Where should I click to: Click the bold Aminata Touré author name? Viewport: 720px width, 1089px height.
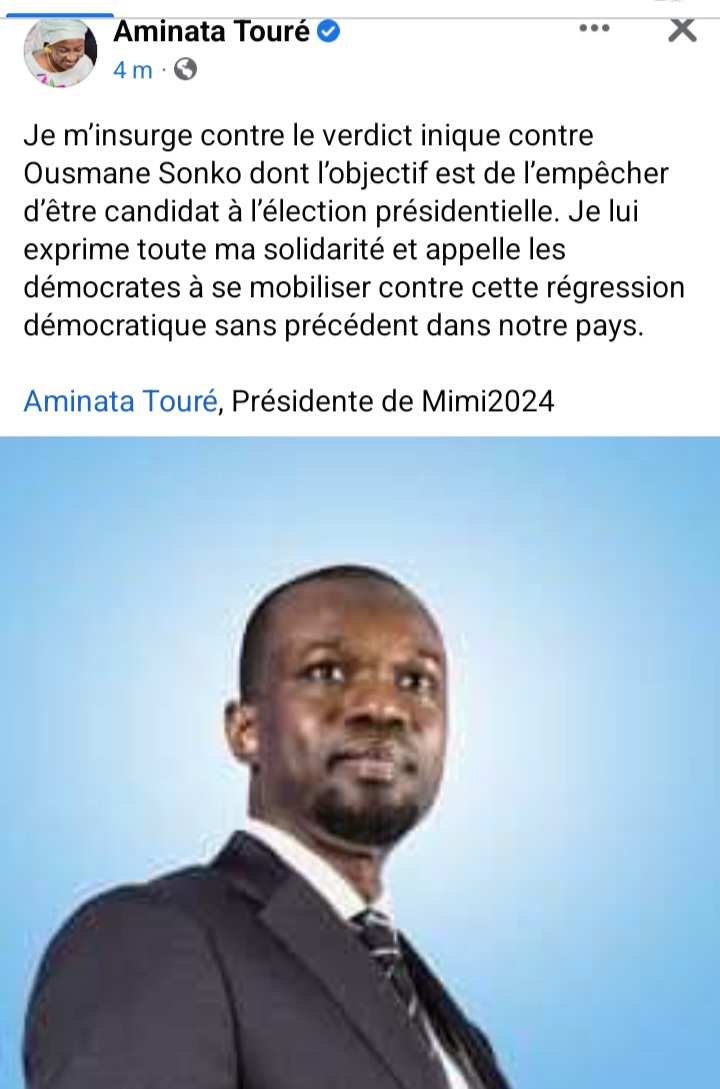click(x=210, y=31)
